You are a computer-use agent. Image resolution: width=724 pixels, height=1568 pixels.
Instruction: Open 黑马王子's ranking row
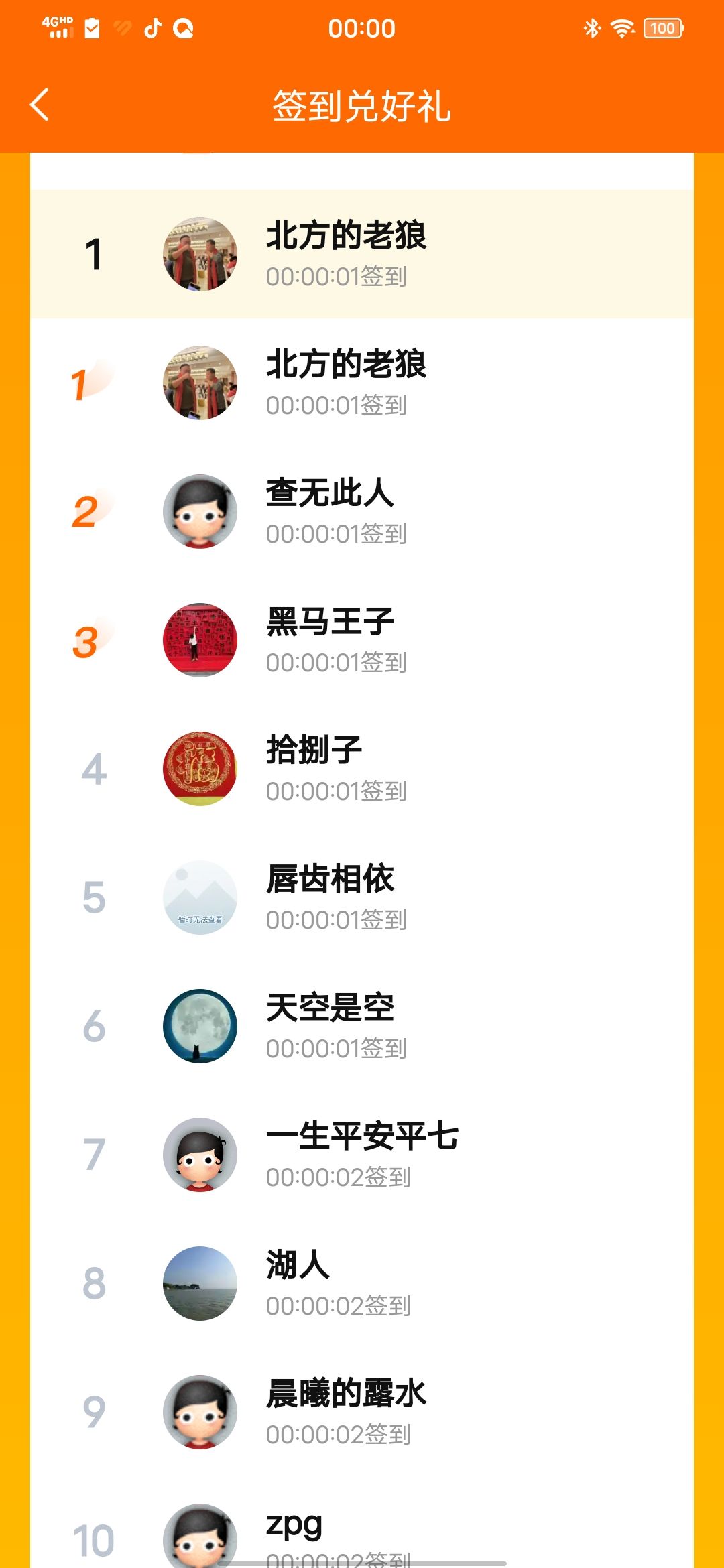362,640
